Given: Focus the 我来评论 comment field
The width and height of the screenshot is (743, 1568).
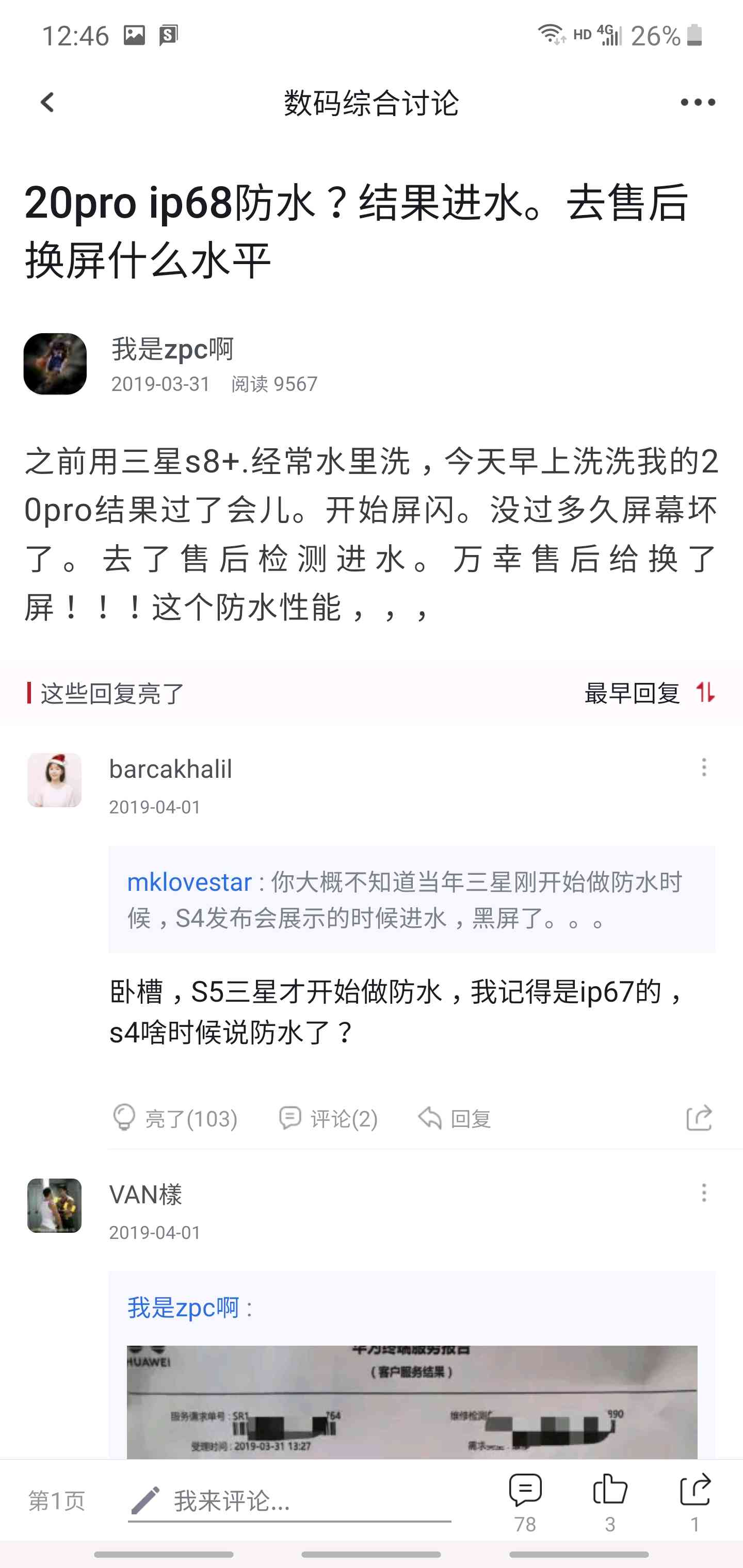Looking at the screenshot, I should pyautogui.click(x=289, y=1501).
